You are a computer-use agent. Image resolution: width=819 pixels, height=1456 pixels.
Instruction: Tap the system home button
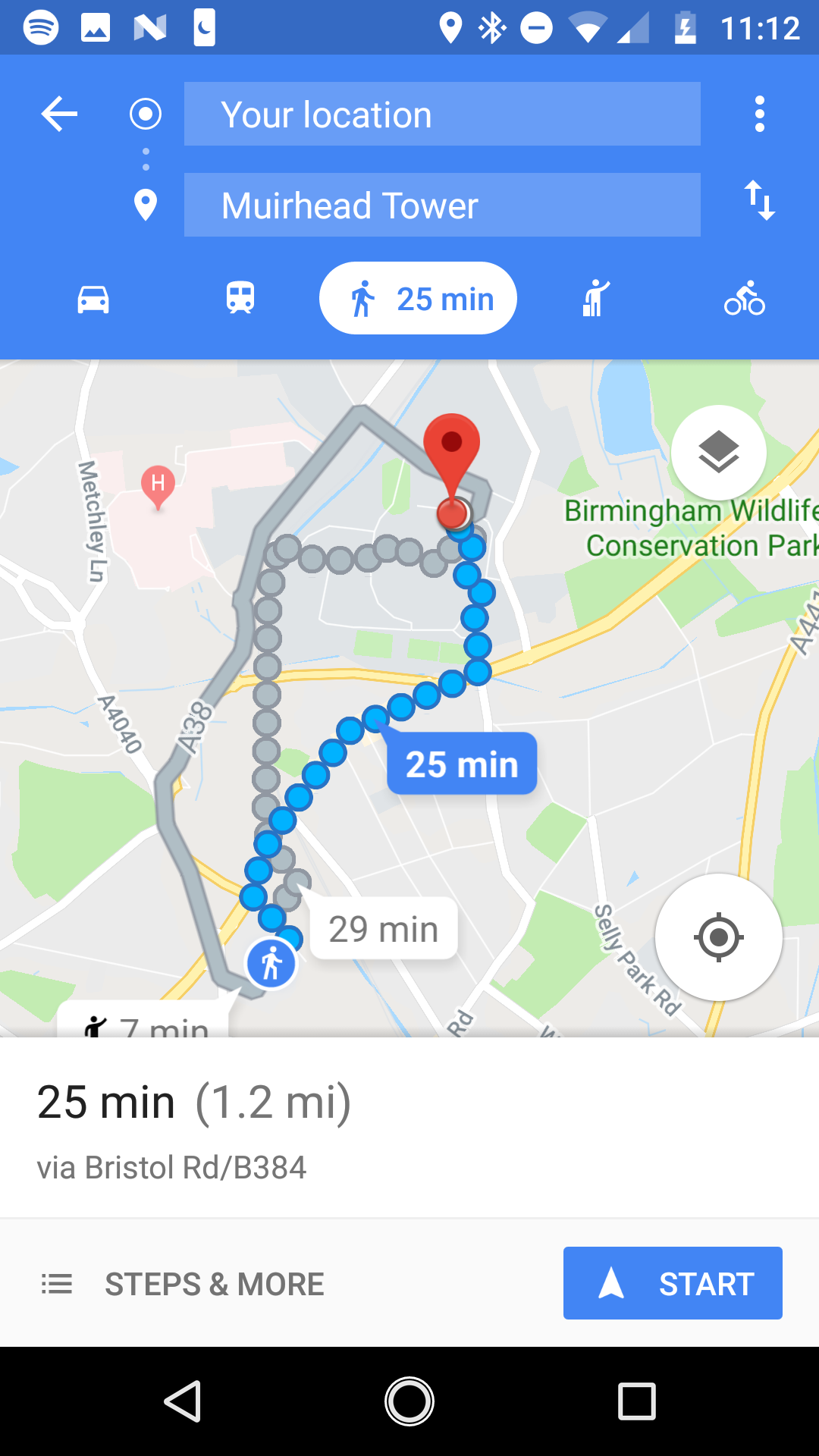coord(409,1401)
